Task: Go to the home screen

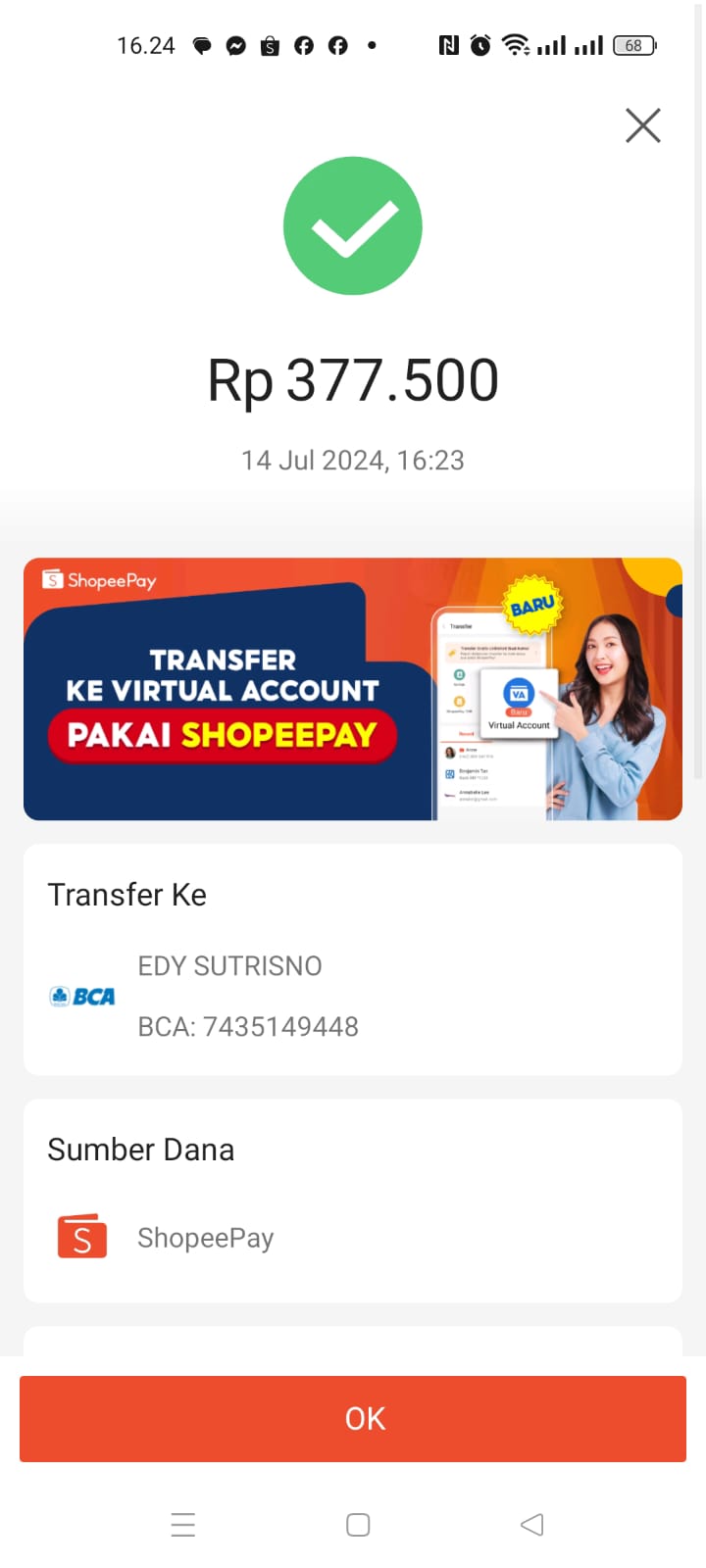Action: click(358, 1524)
